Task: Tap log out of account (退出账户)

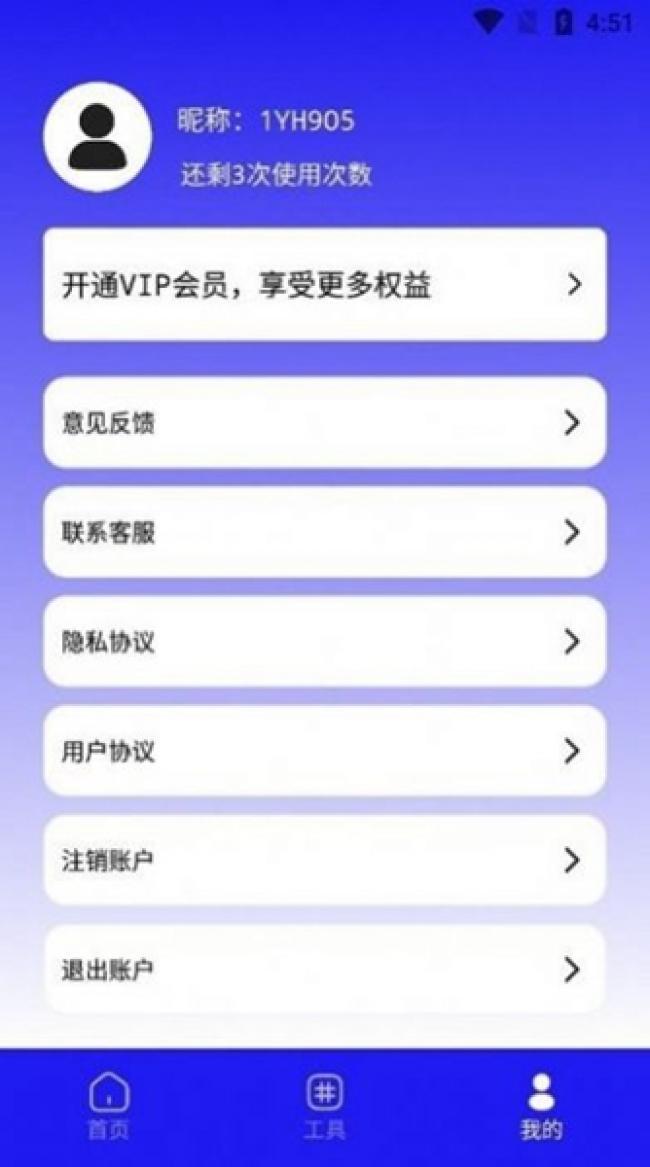Action: pos(324,969)
